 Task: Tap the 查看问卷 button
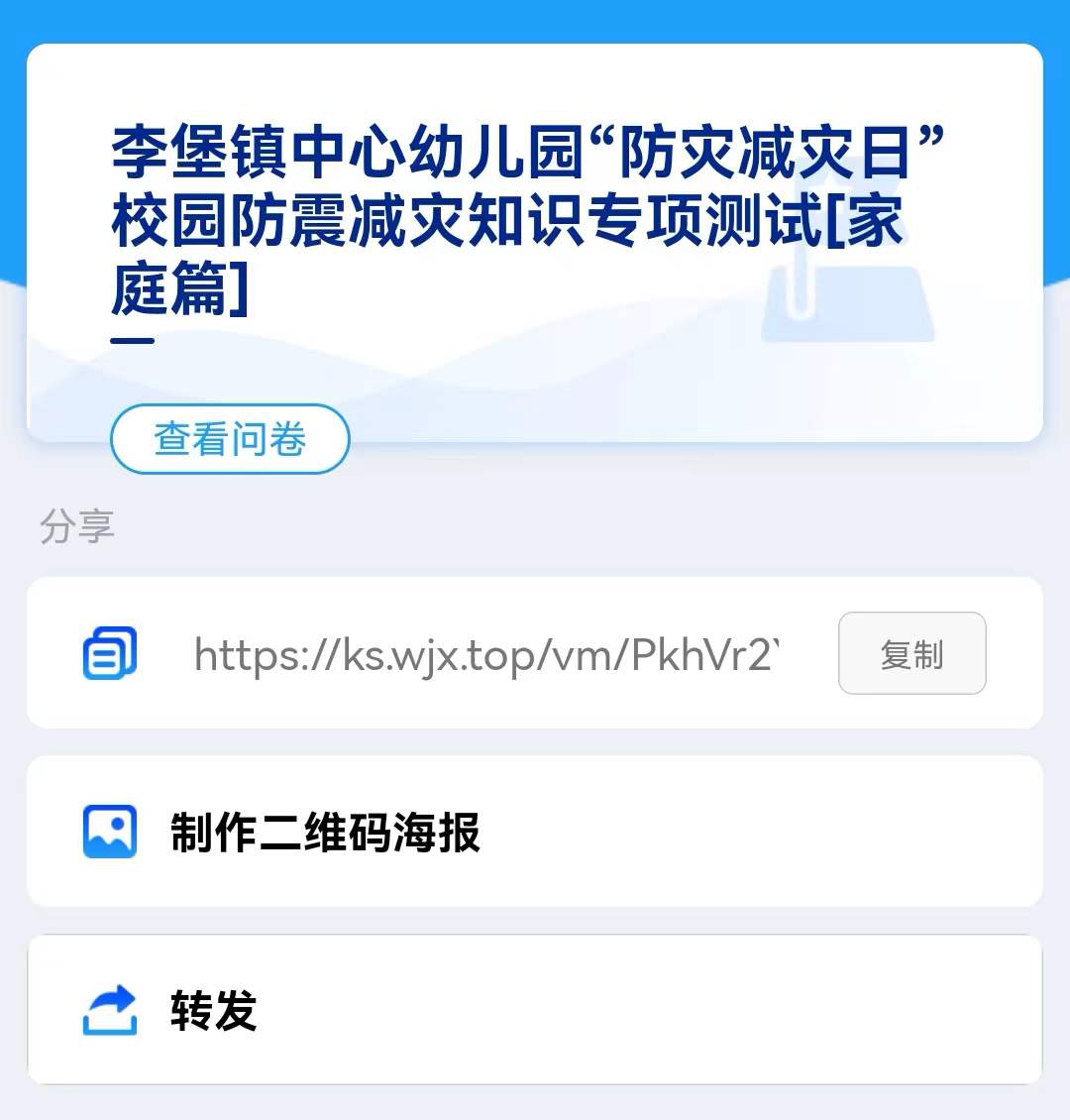pos(229,439)
